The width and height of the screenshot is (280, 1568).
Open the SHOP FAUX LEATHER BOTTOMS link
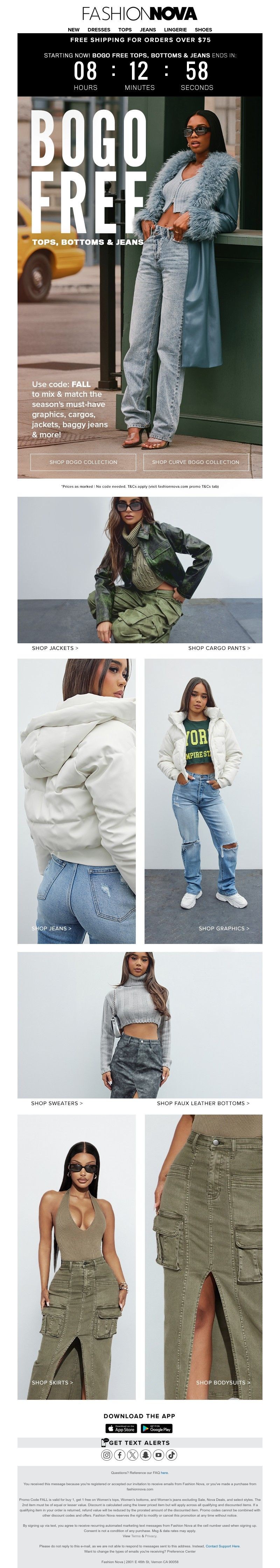(x=203, y=1103)
